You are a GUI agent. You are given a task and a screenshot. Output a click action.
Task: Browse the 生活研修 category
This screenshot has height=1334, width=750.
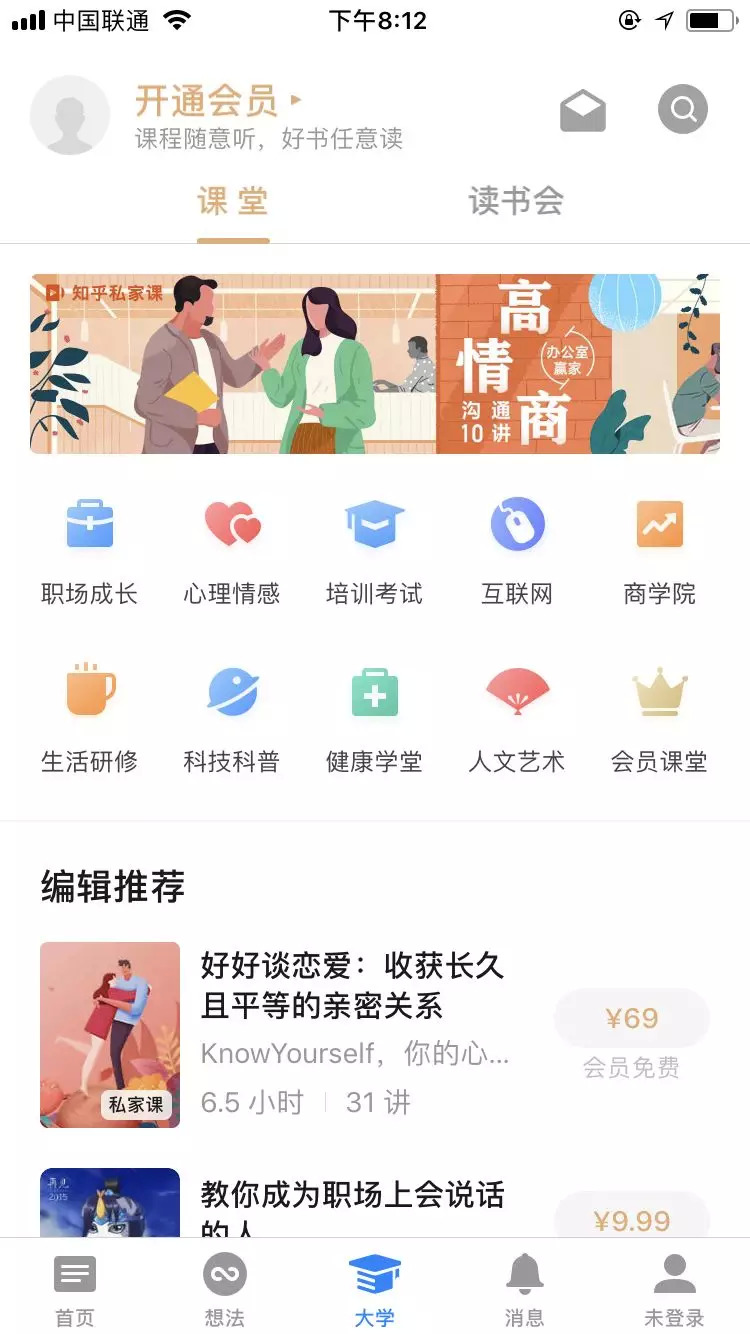pyautogui.click(x=90, y=717)
